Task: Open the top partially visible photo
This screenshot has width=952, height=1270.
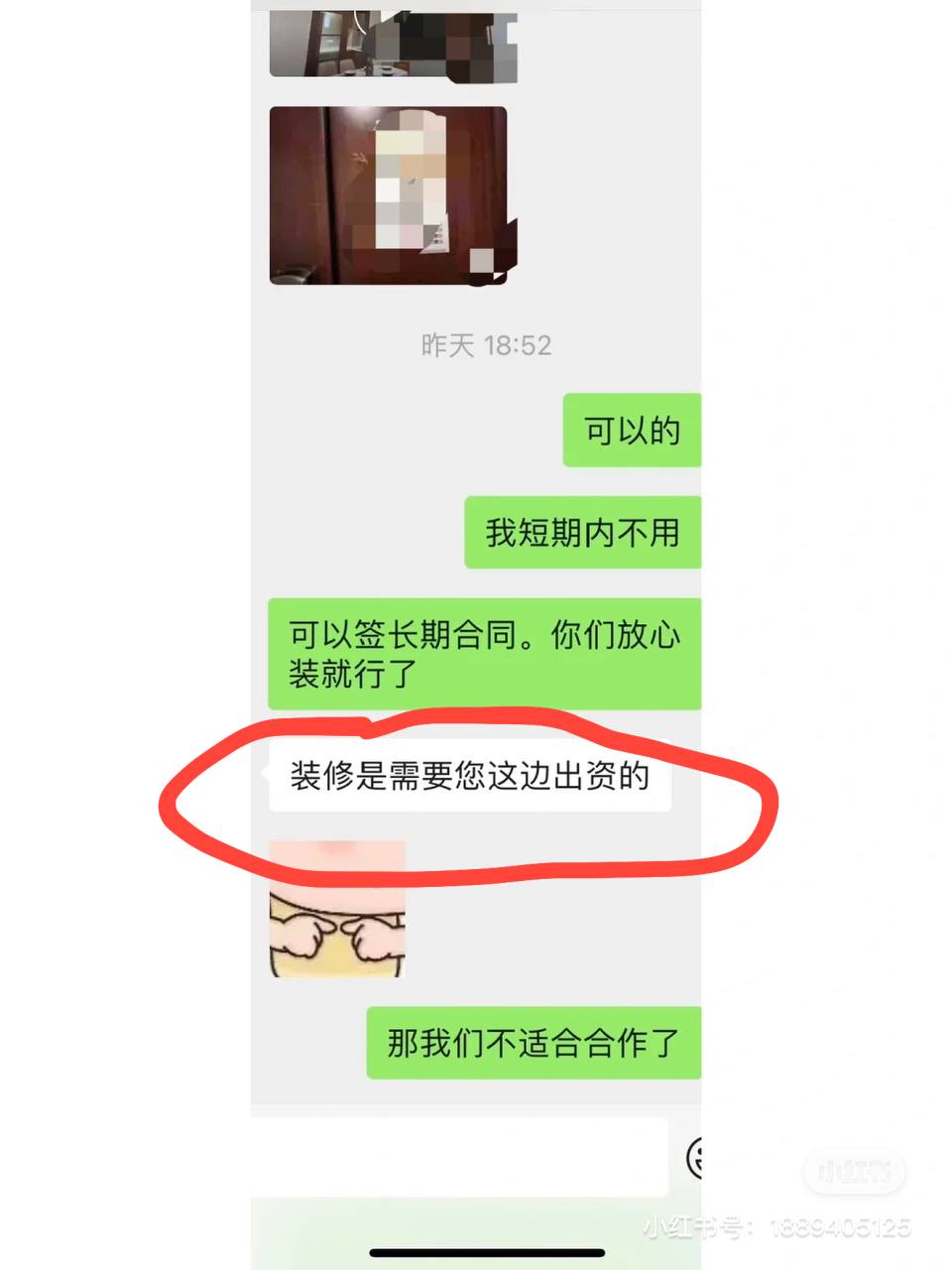Action: [x=392, y=45]
